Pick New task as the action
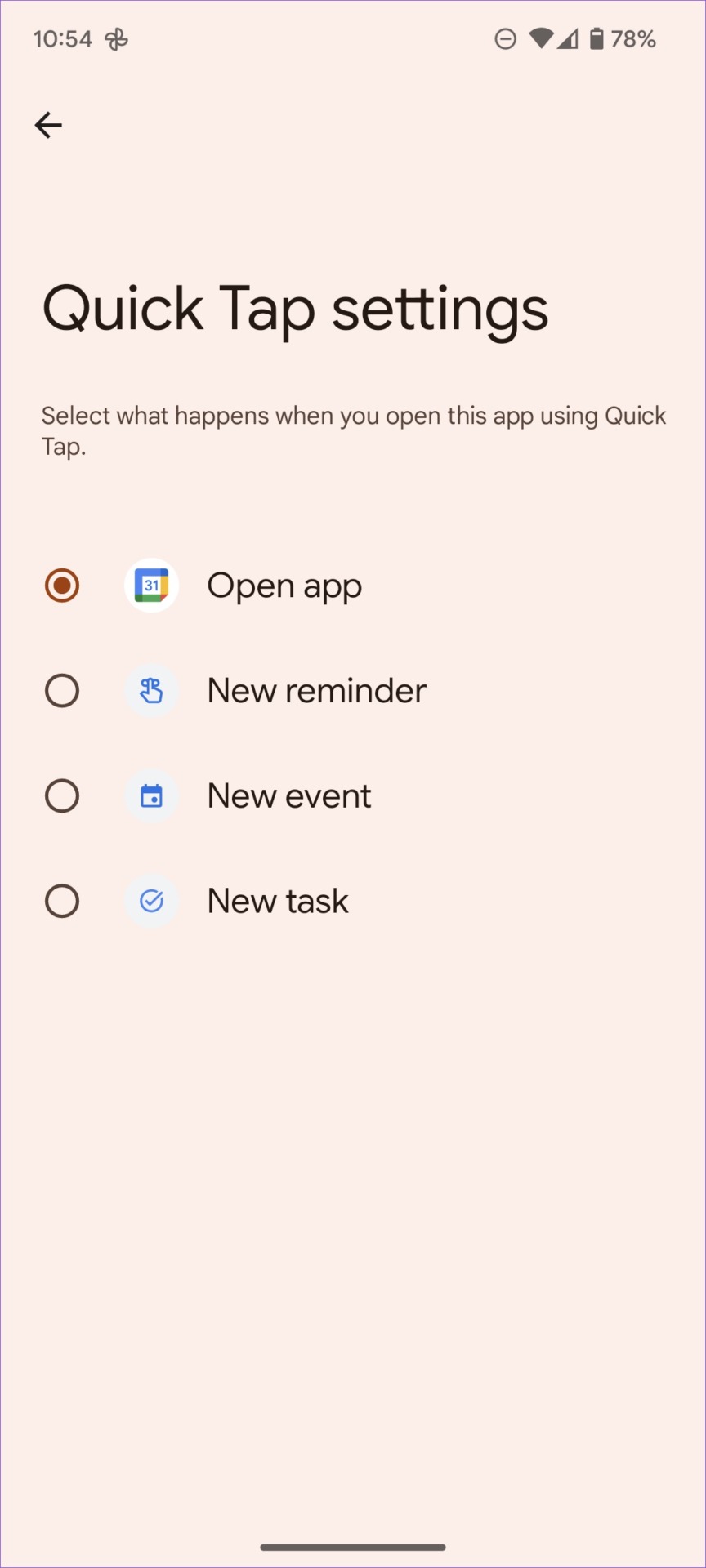The width and height of the screenshot is (706, 1568). coord(353,902)
